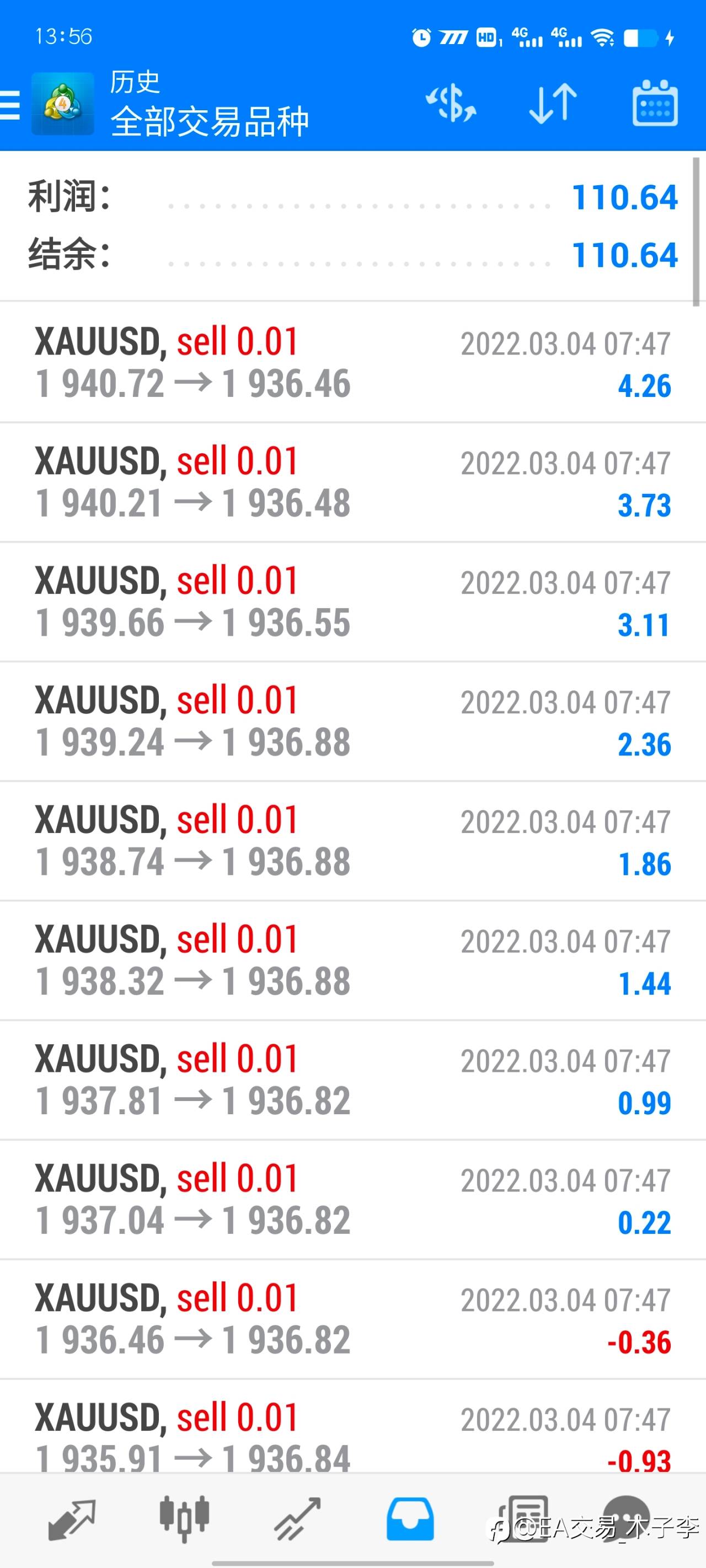This screenshot has width=706, height=1568.
Task: Tap the sort arrows icon
Action: pos(553,104)
